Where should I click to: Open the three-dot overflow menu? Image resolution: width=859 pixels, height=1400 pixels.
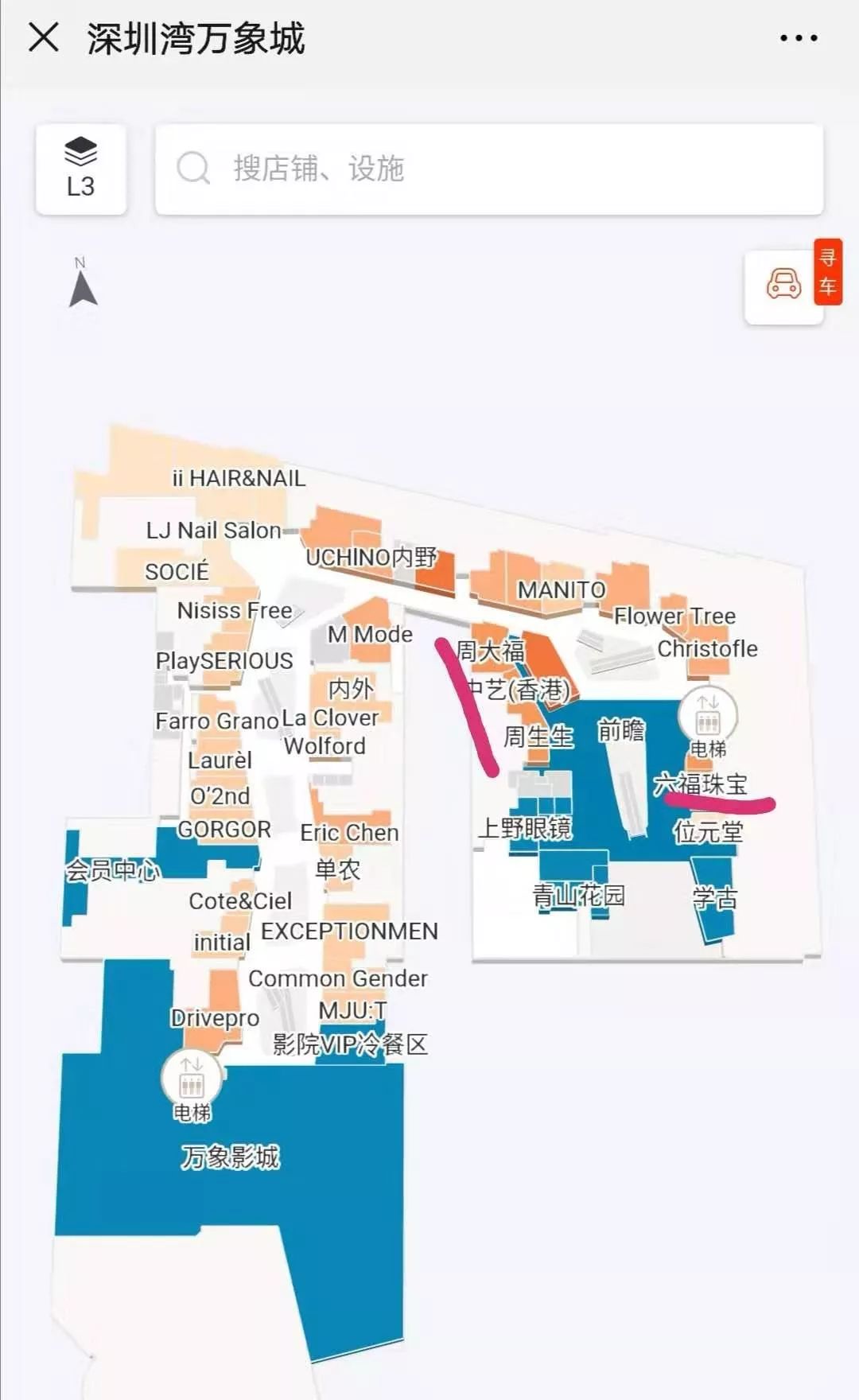798,37
